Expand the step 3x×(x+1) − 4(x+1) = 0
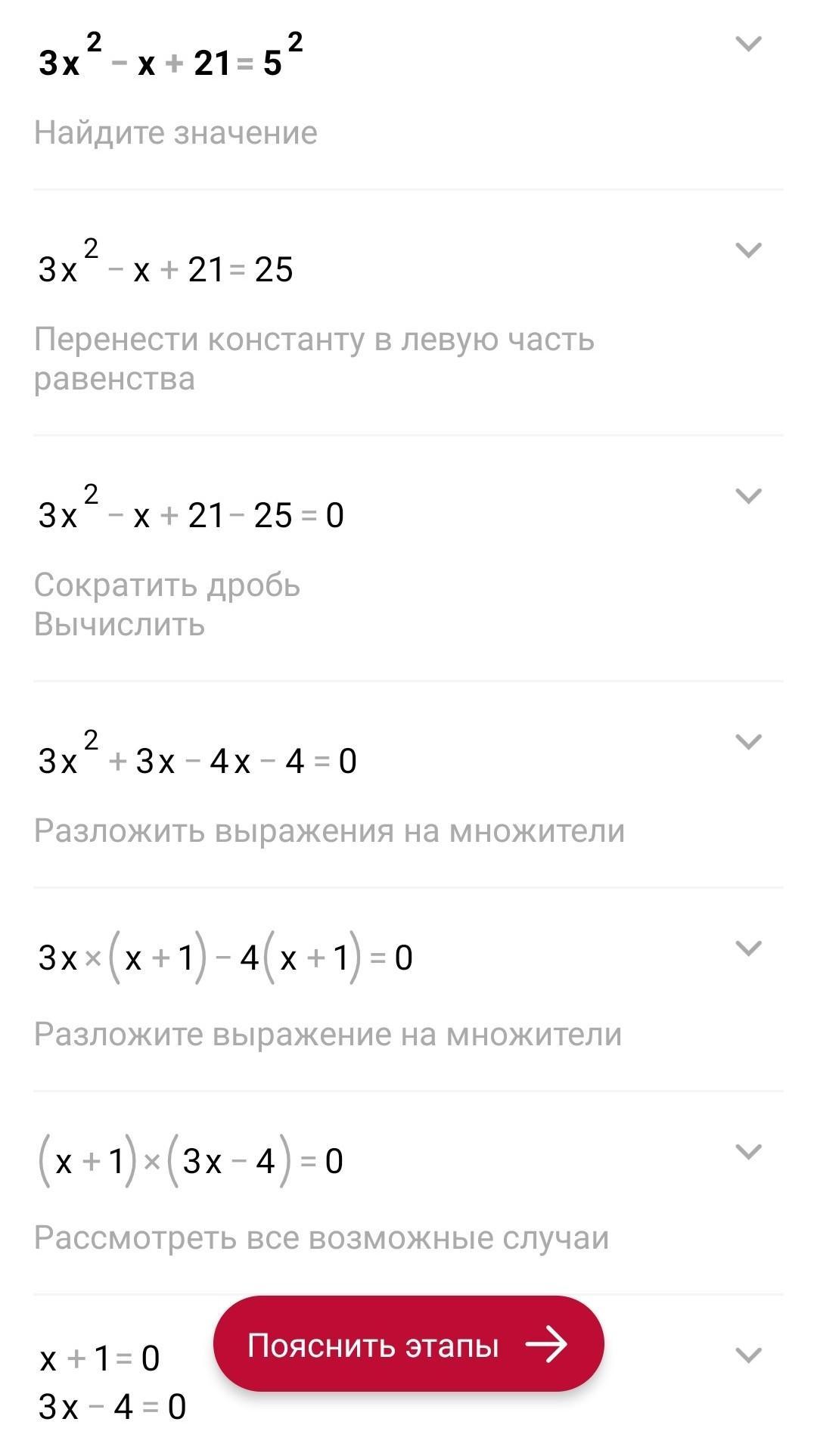 point(748,948)
